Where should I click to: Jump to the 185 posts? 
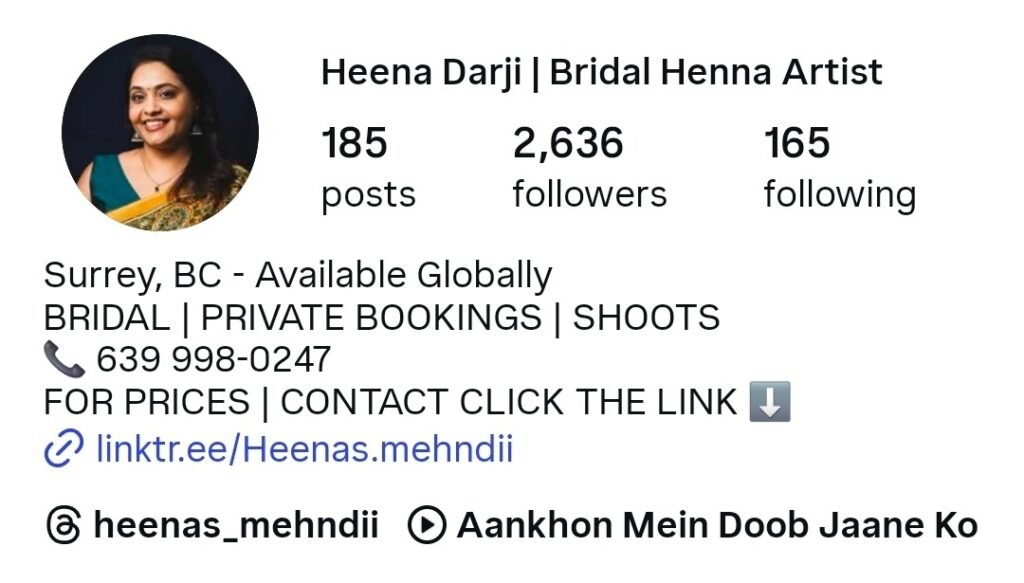(367, 168)
